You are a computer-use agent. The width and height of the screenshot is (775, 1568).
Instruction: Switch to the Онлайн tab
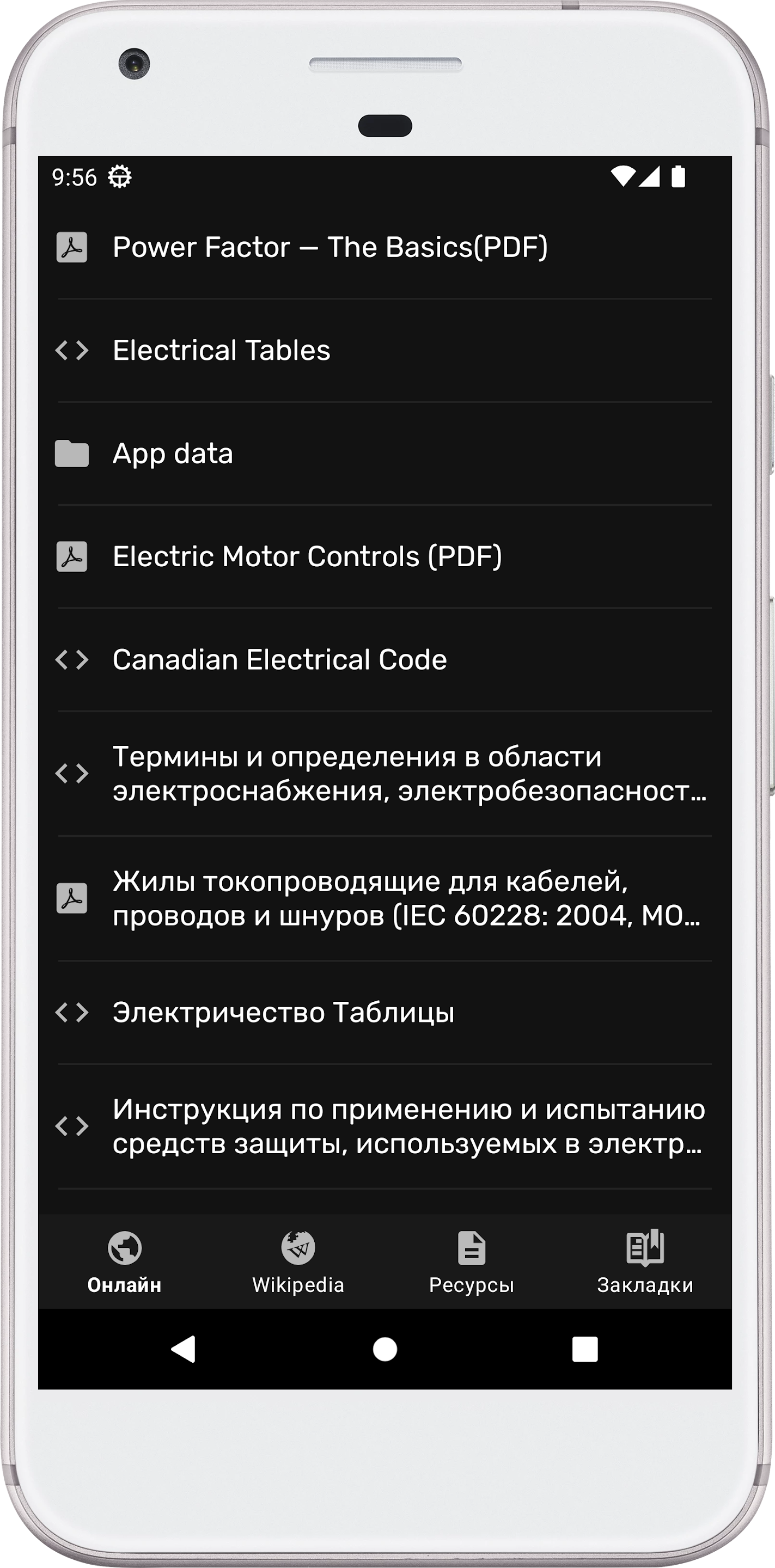(x=125, y=1261)
